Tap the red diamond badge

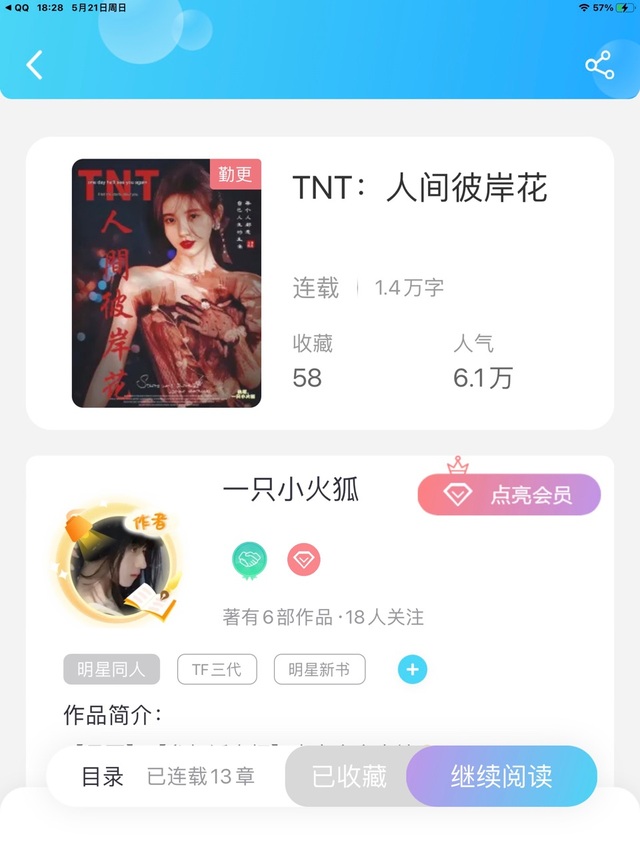(304, 559)
